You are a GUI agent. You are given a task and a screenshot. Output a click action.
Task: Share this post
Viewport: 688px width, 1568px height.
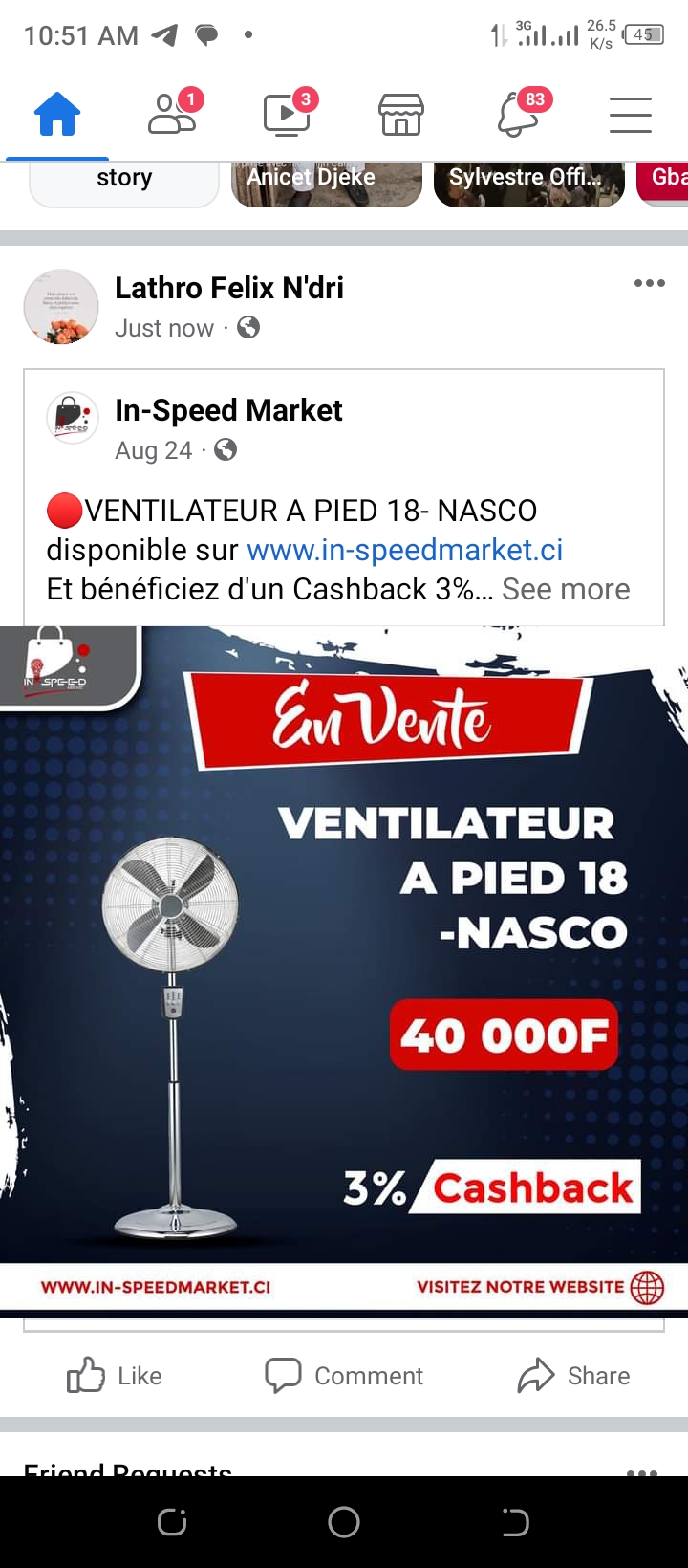[574, 1376]
